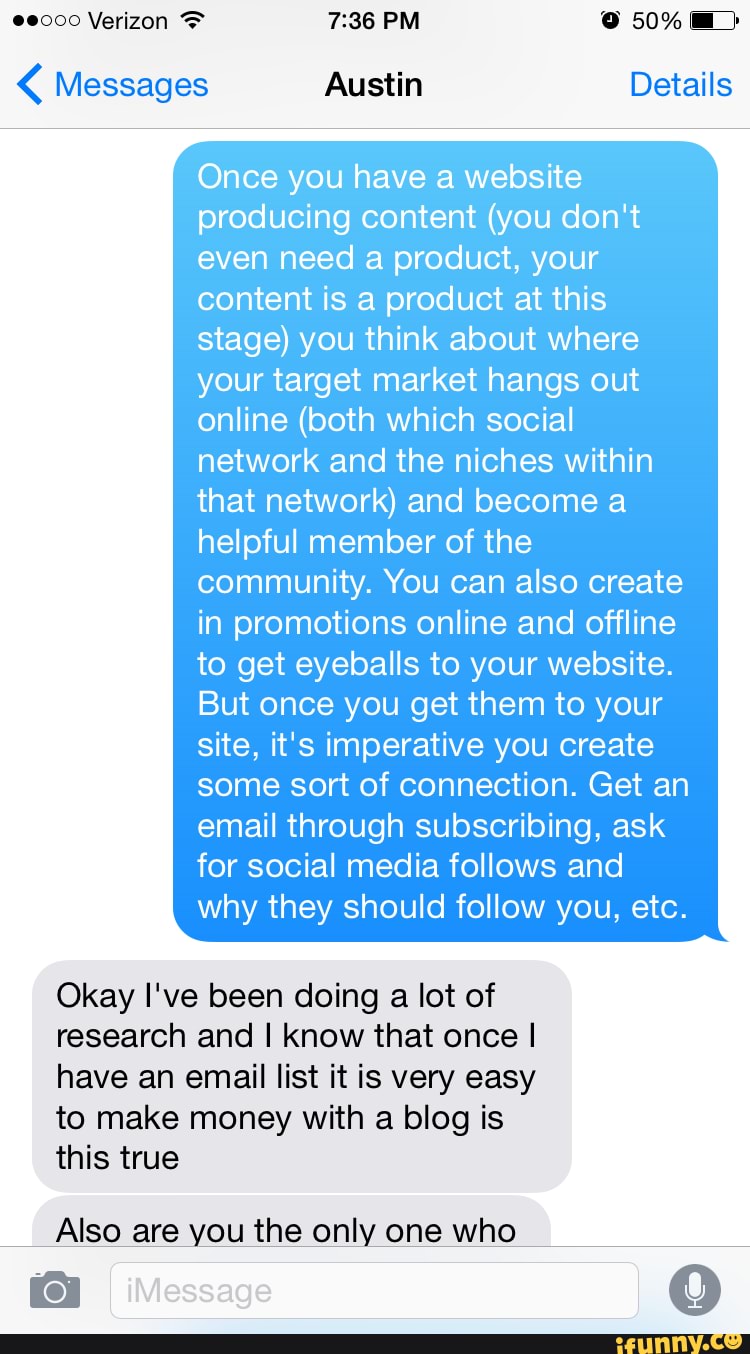Tap the Austin conversation title
The width and height of the screenshot is (750, 1354).
pyautogui.click(x=374, y=85)
